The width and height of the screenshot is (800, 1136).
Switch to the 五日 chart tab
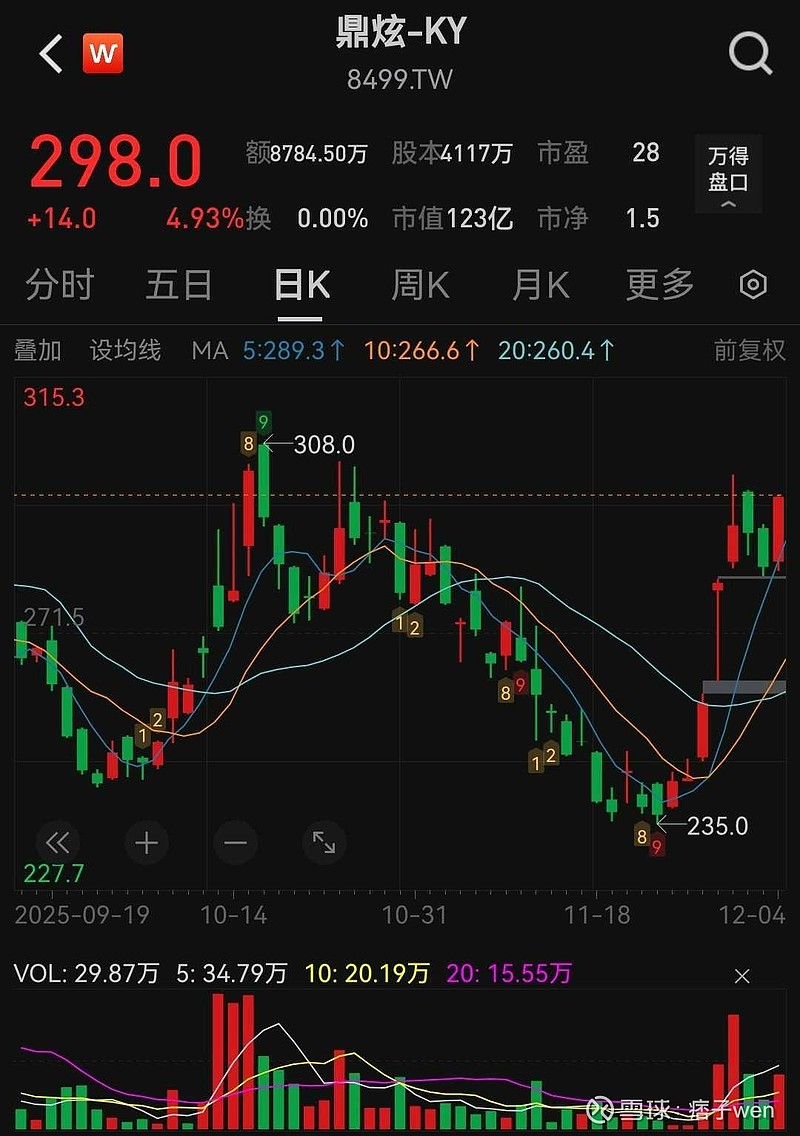[179, 285]
